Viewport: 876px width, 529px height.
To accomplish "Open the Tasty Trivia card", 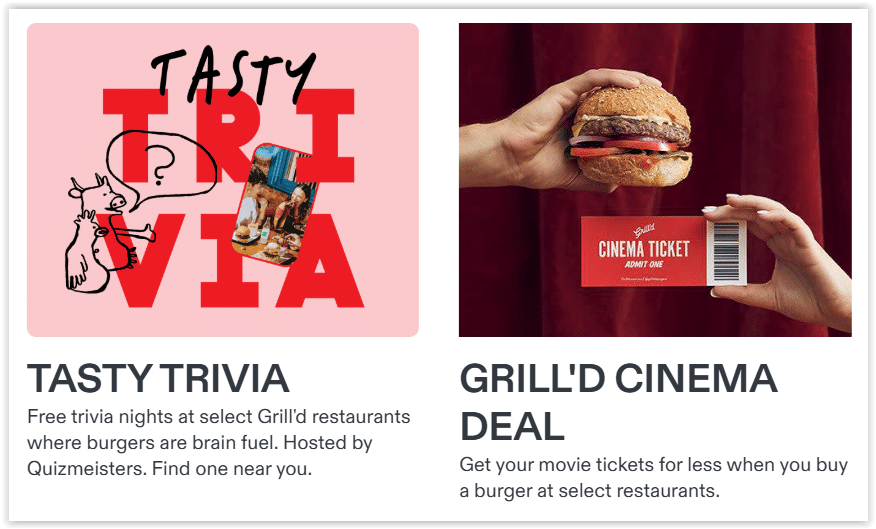I will [222, 180].
